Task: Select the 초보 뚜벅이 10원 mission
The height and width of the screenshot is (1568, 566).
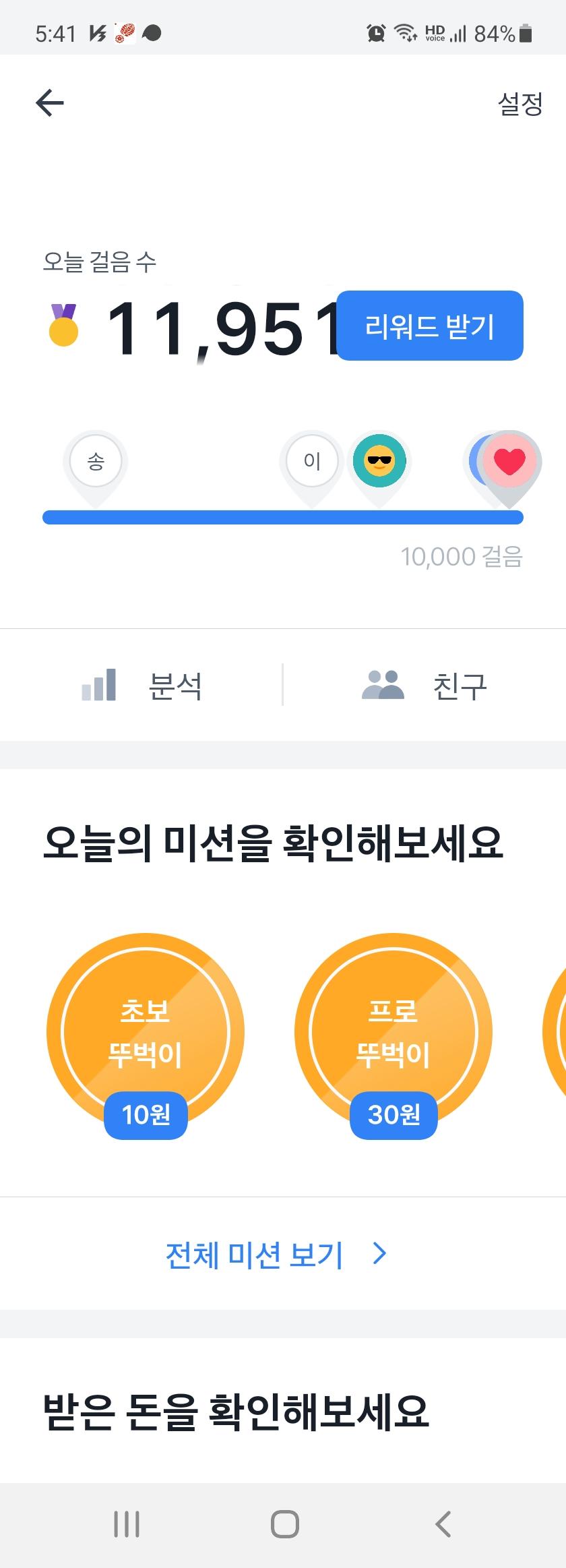Action: click(x=146, y=1033)
